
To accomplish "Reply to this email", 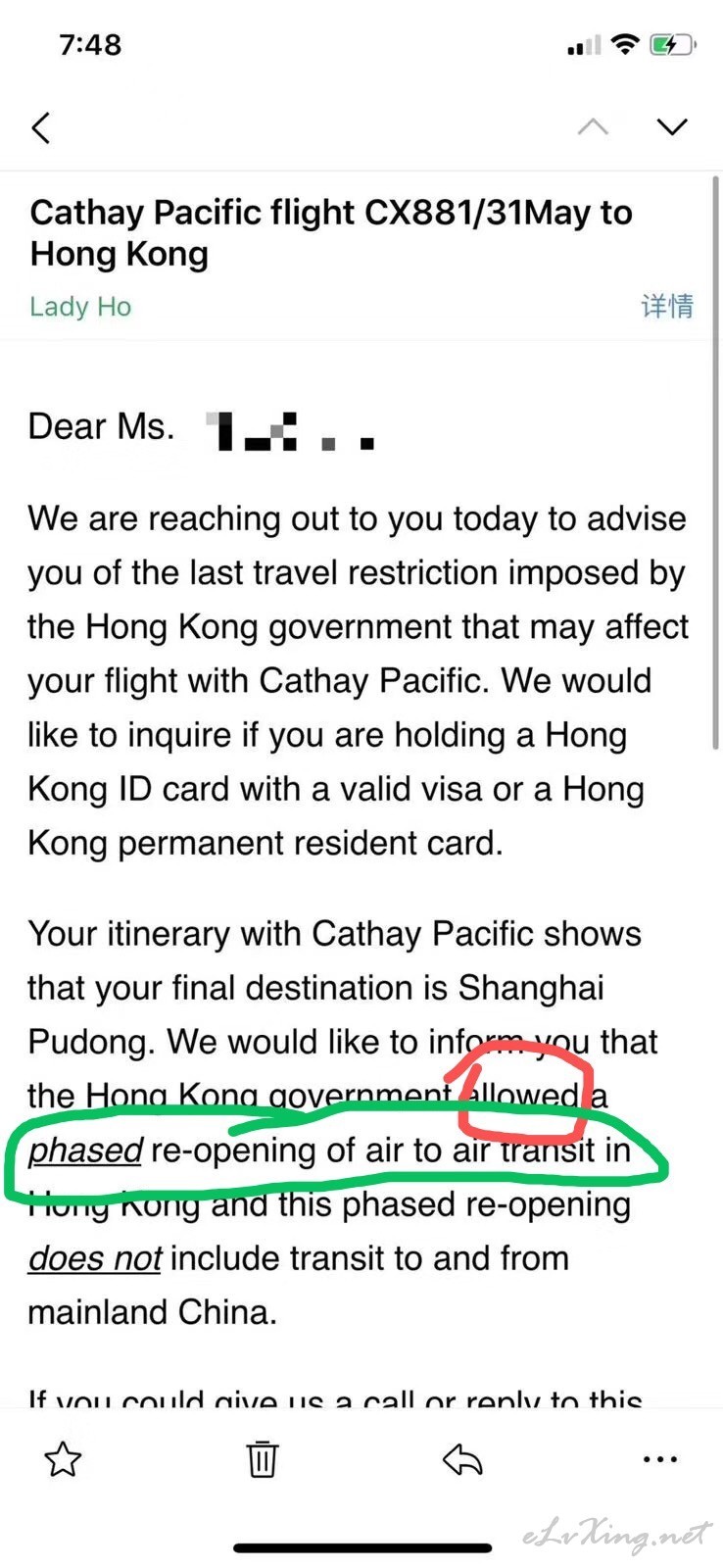I will coord(462,1459).
